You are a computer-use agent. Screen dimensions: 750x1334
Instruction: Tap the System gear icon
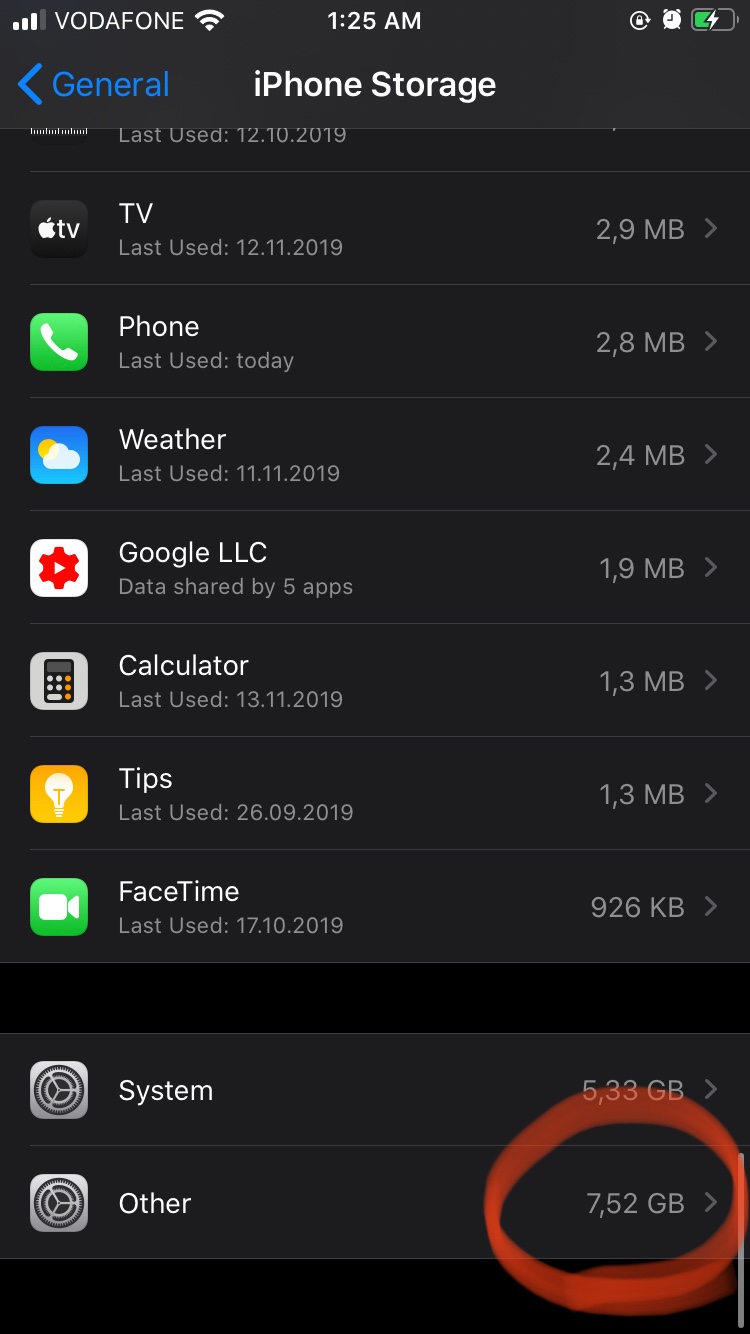pos(59,1090)
